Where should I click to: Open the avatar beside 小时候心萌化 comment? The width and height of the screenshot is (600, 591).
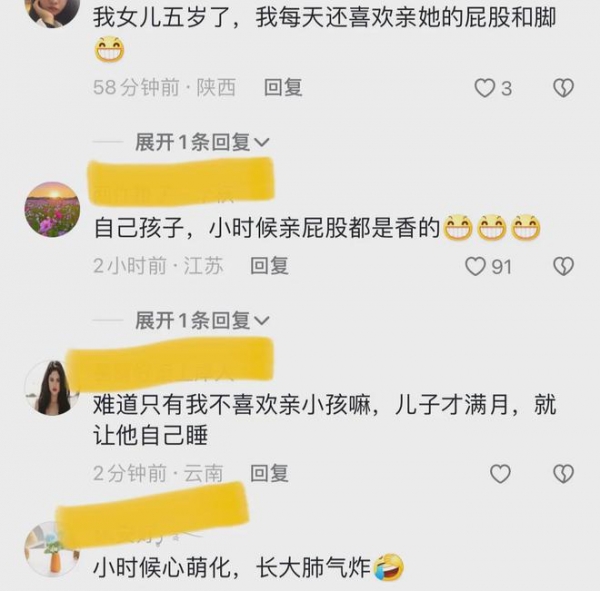coord(52,548)
